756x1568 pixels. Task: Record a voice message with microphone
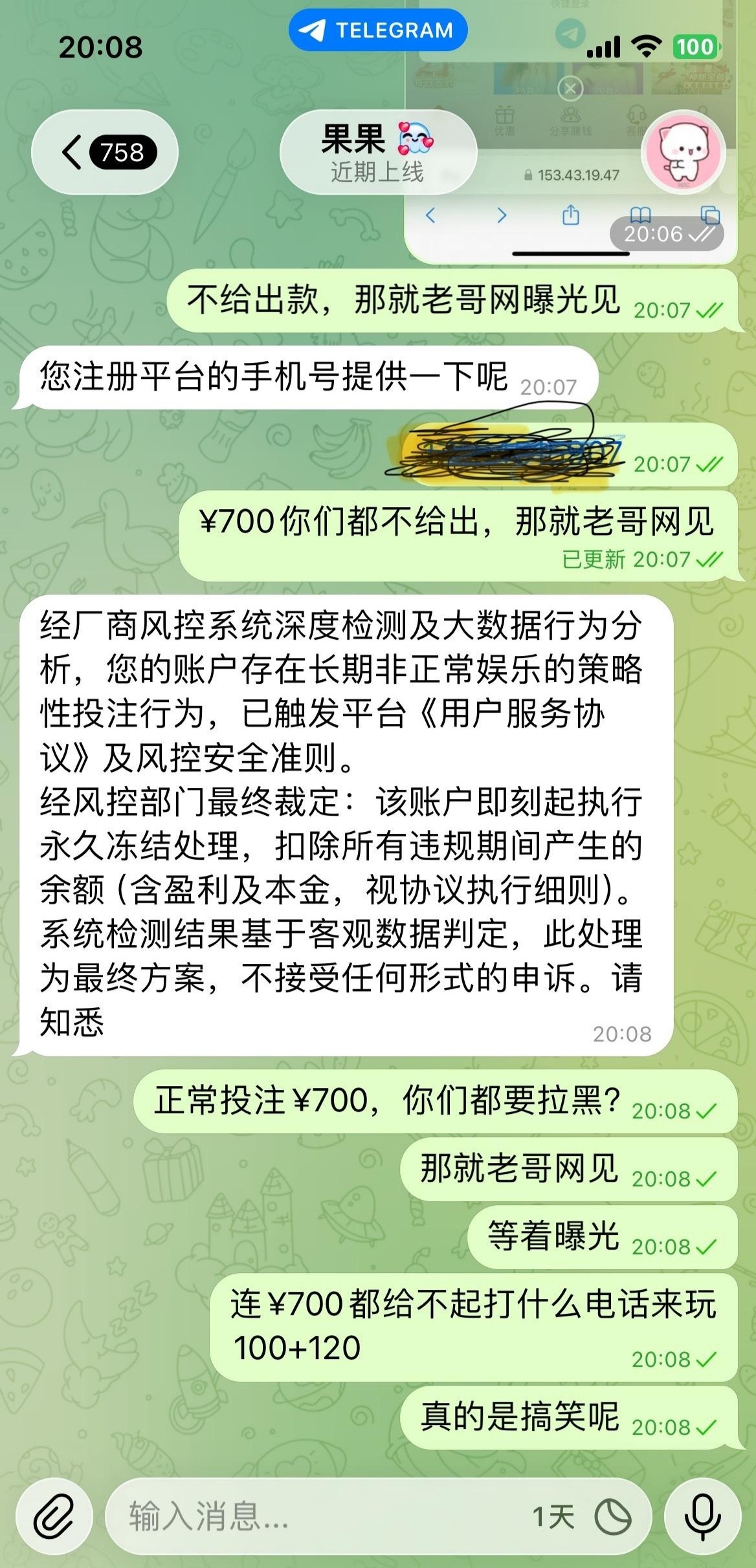[x=702, y=1517]
